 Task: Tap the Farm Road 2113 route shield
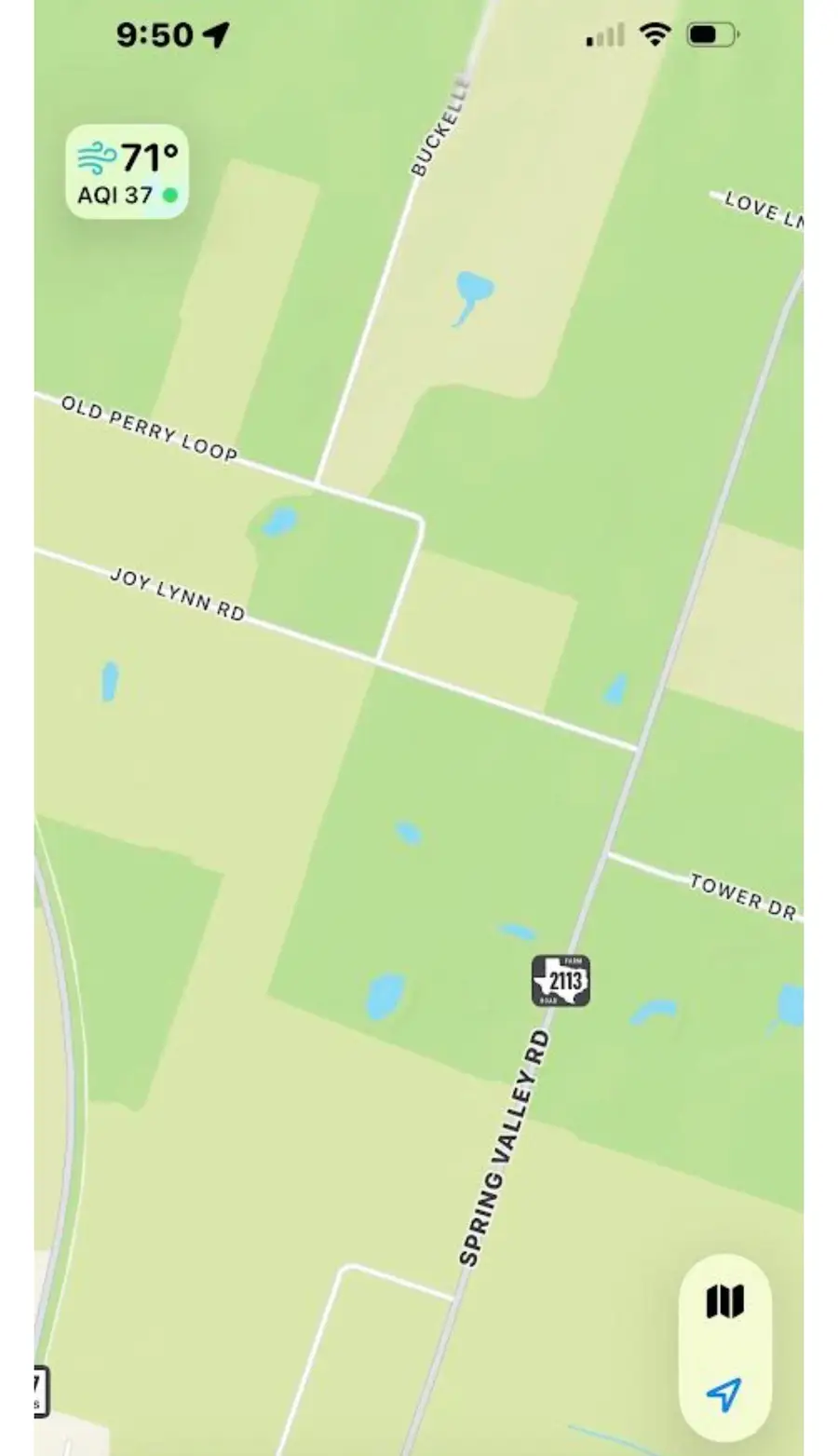coord(562,981)
